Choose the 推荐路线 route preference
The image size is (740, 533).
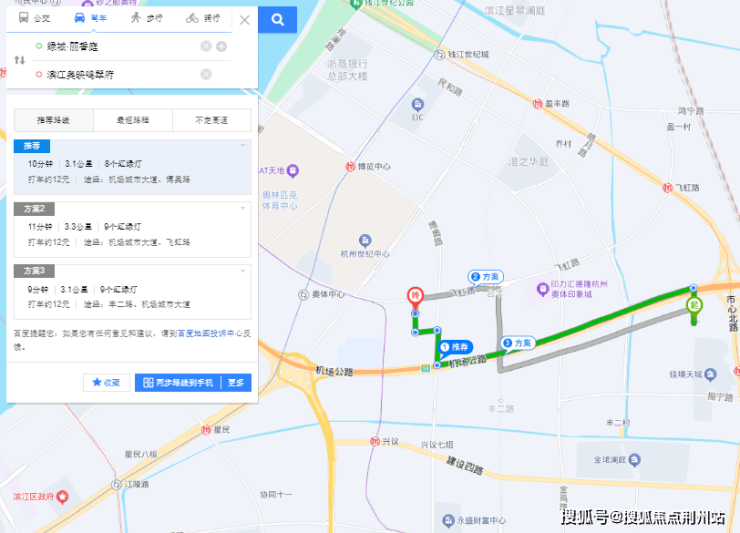pos(54,120)
